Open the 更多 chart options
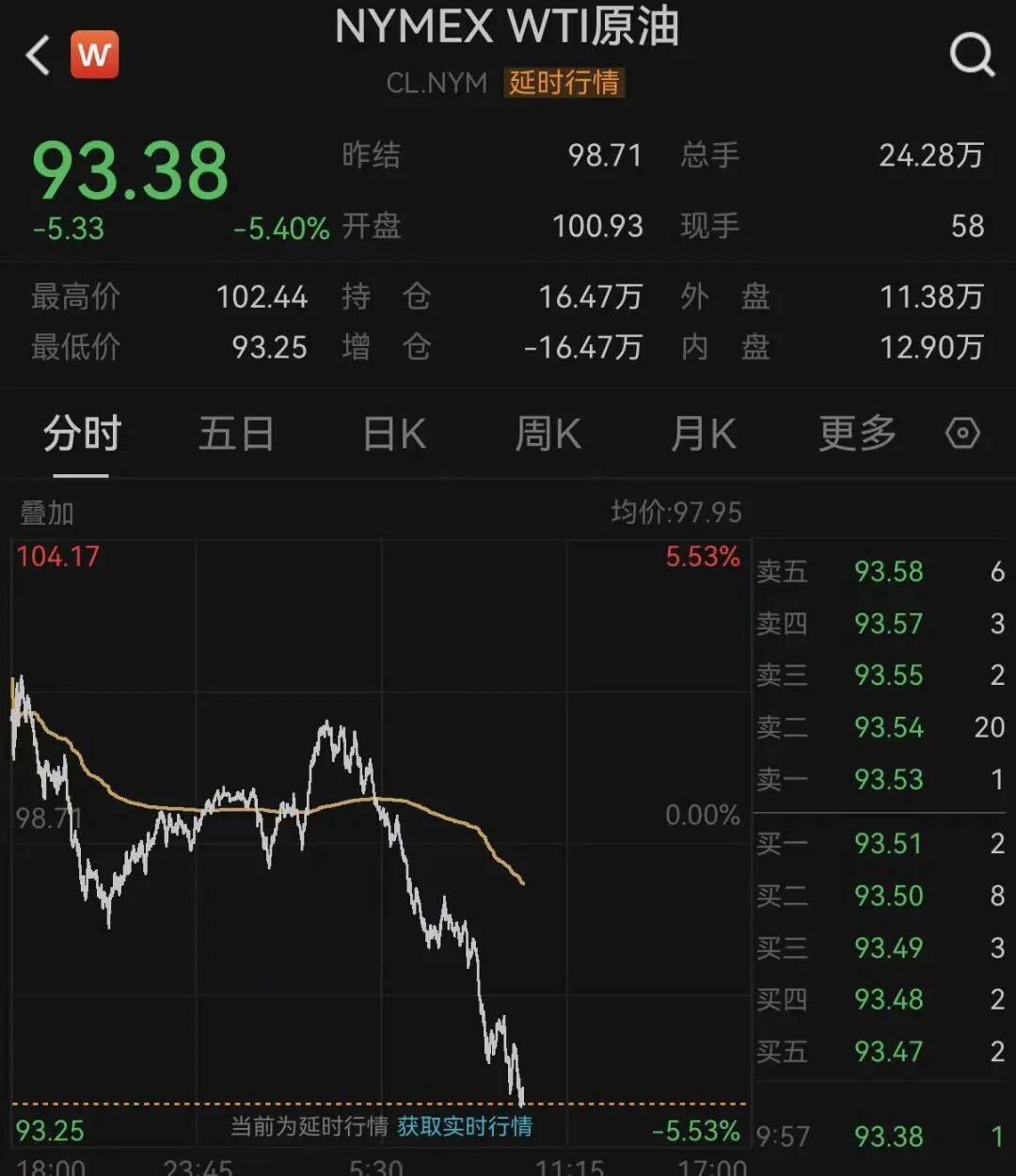This screenshot has width=1016, height=1176. click(x=857, y=435)
